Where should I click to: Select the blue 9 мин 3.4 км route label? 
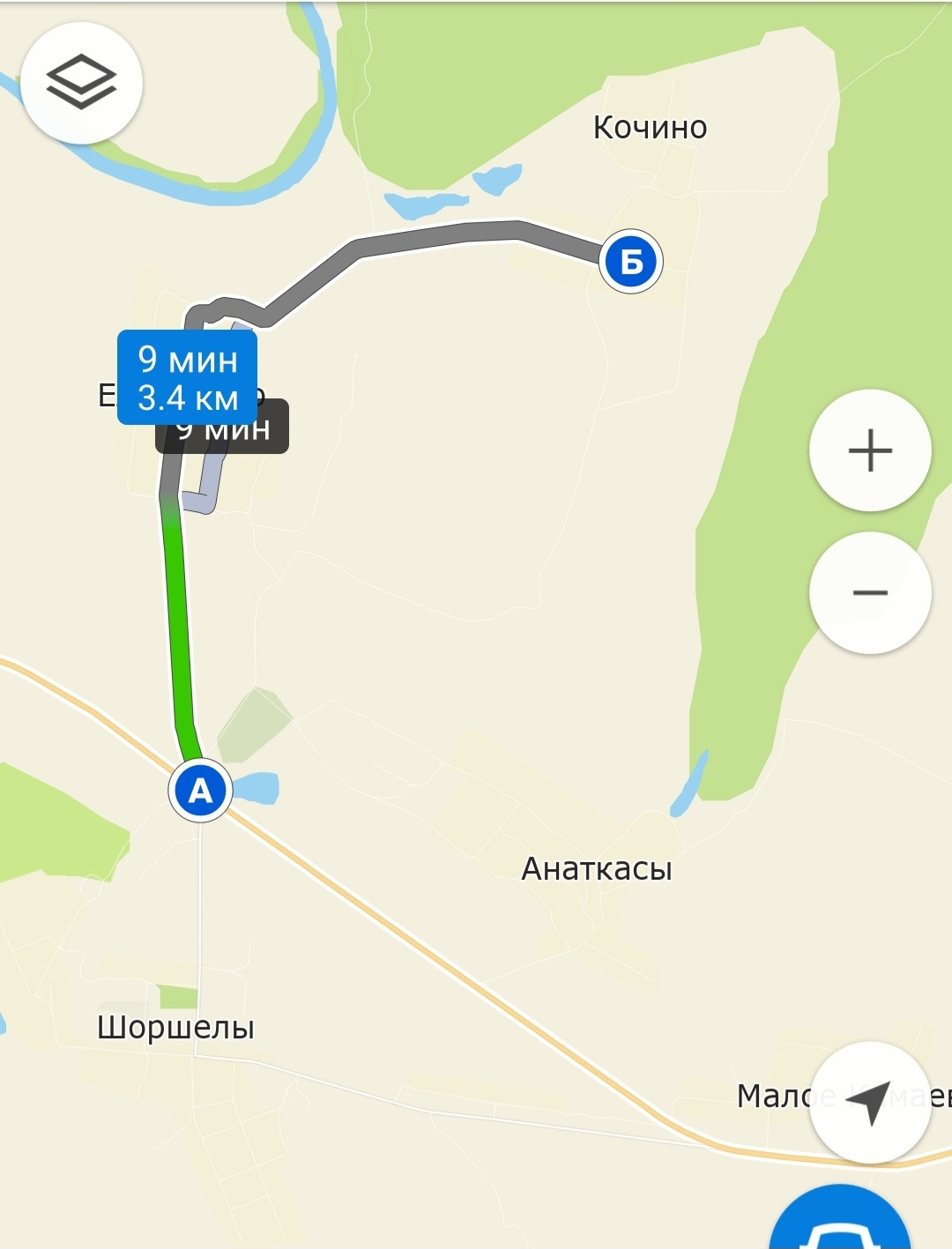(x=187, y=377)
